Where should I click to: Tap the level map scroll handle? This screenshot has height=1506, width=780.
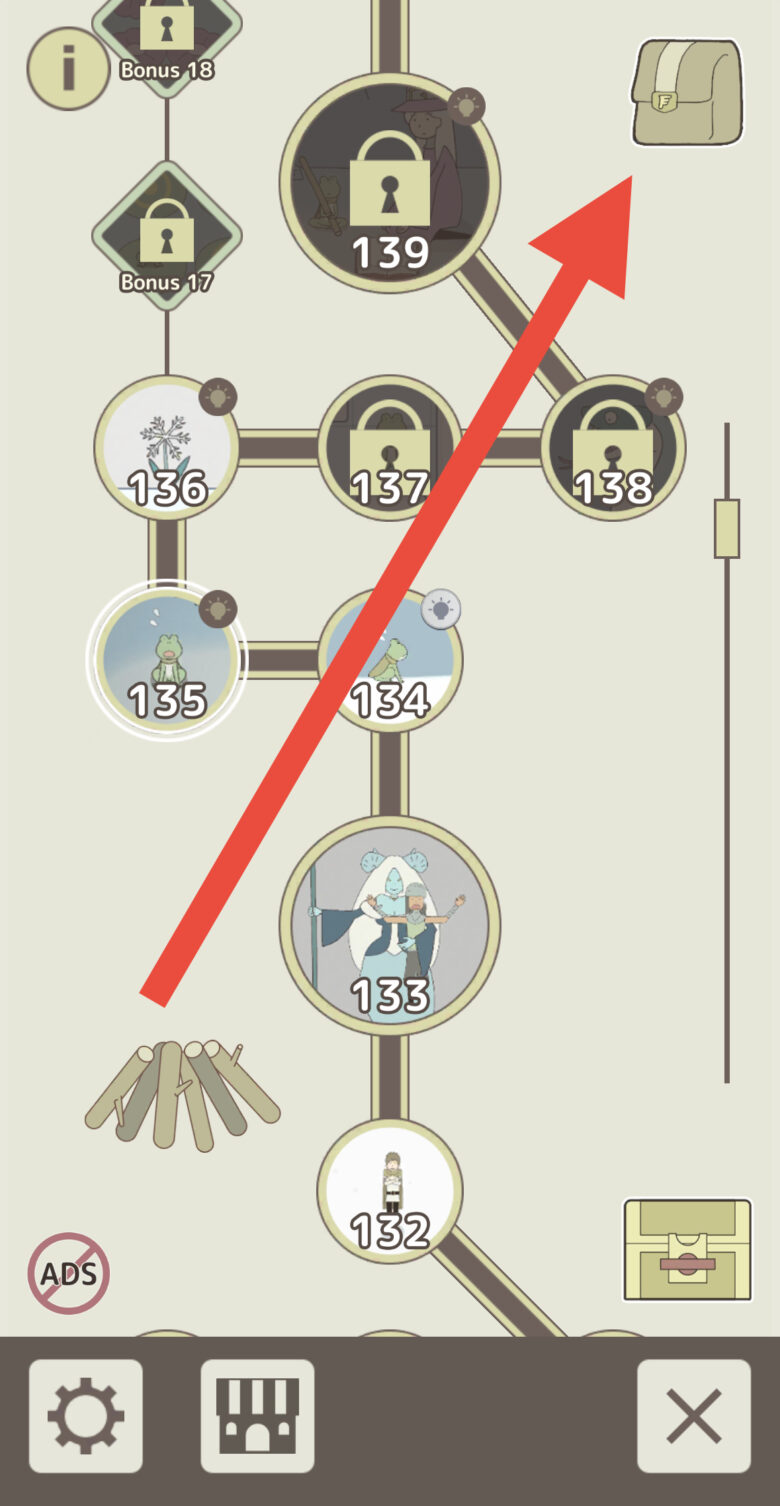click(x=727, y=528)
